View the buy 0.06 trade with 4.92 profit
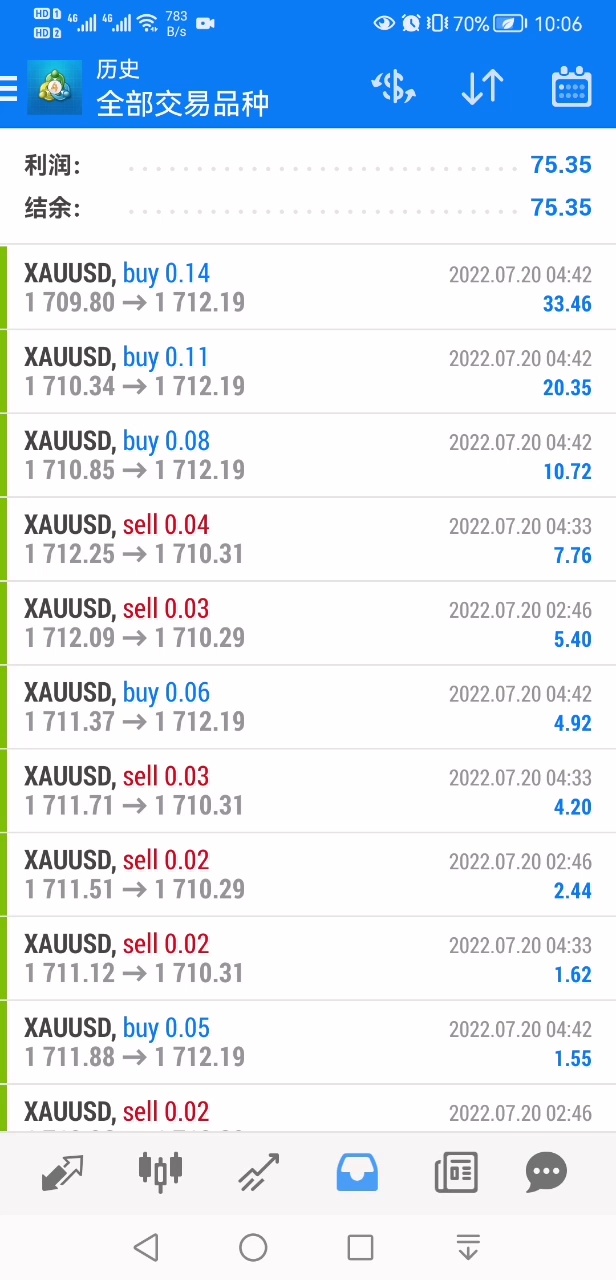 click(308, 708)
